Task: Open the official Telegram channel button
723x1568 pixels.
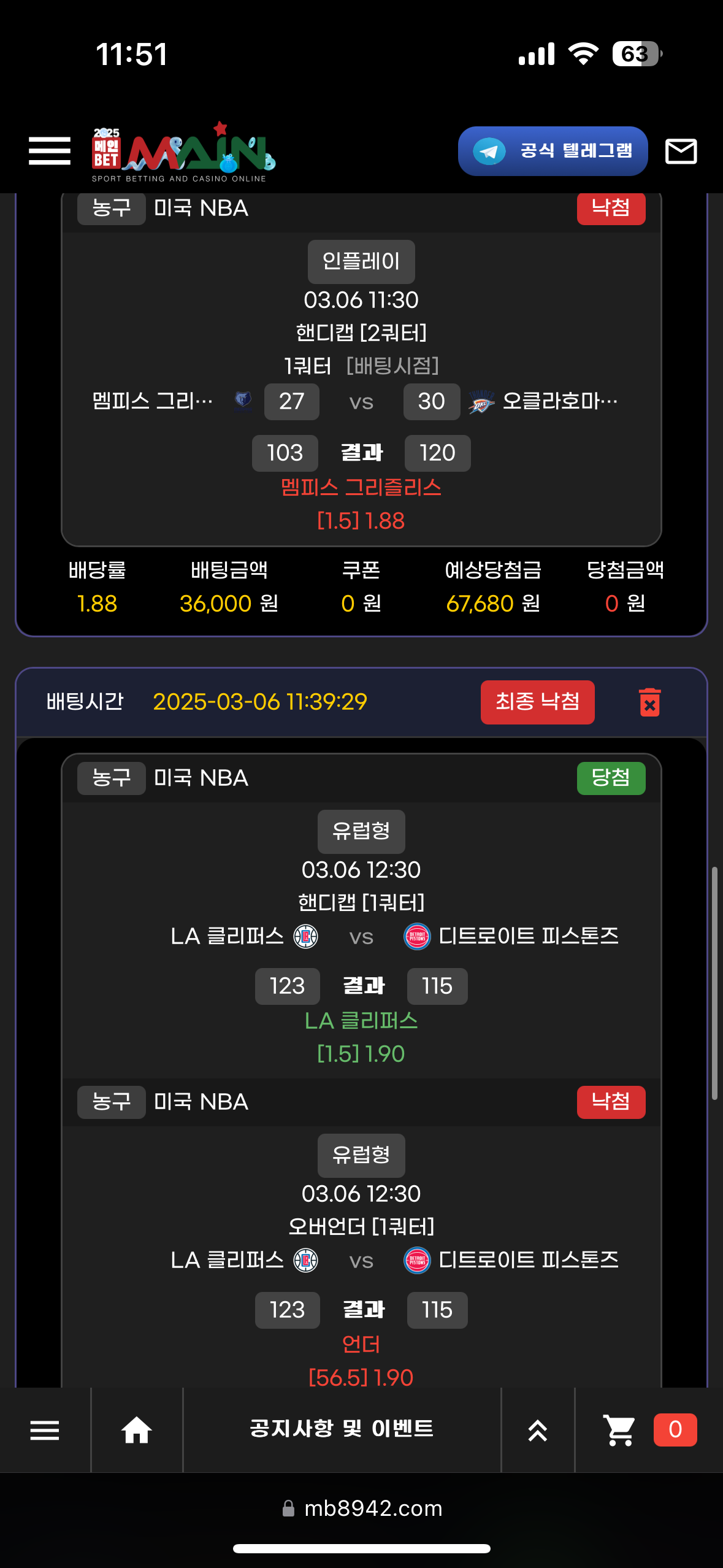Action: [x=553, y=151]
